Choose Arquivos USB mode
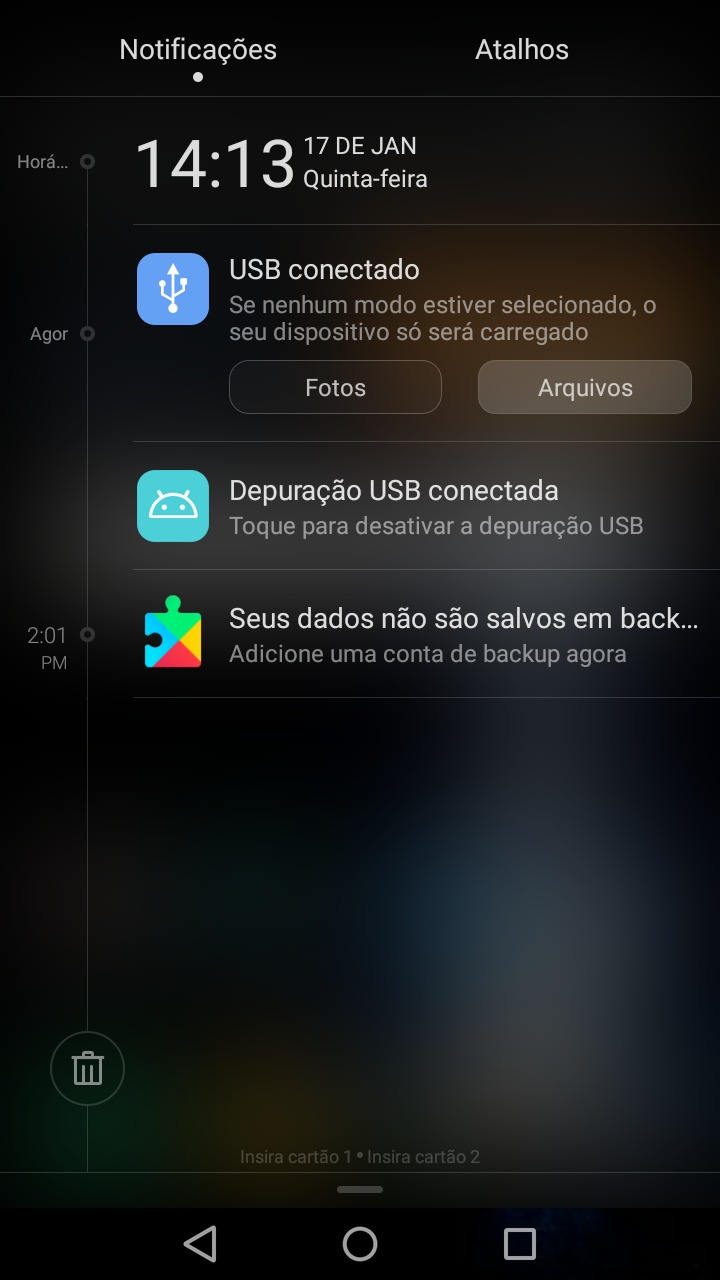The image size is (720, 1280). [x=585, y=388]
